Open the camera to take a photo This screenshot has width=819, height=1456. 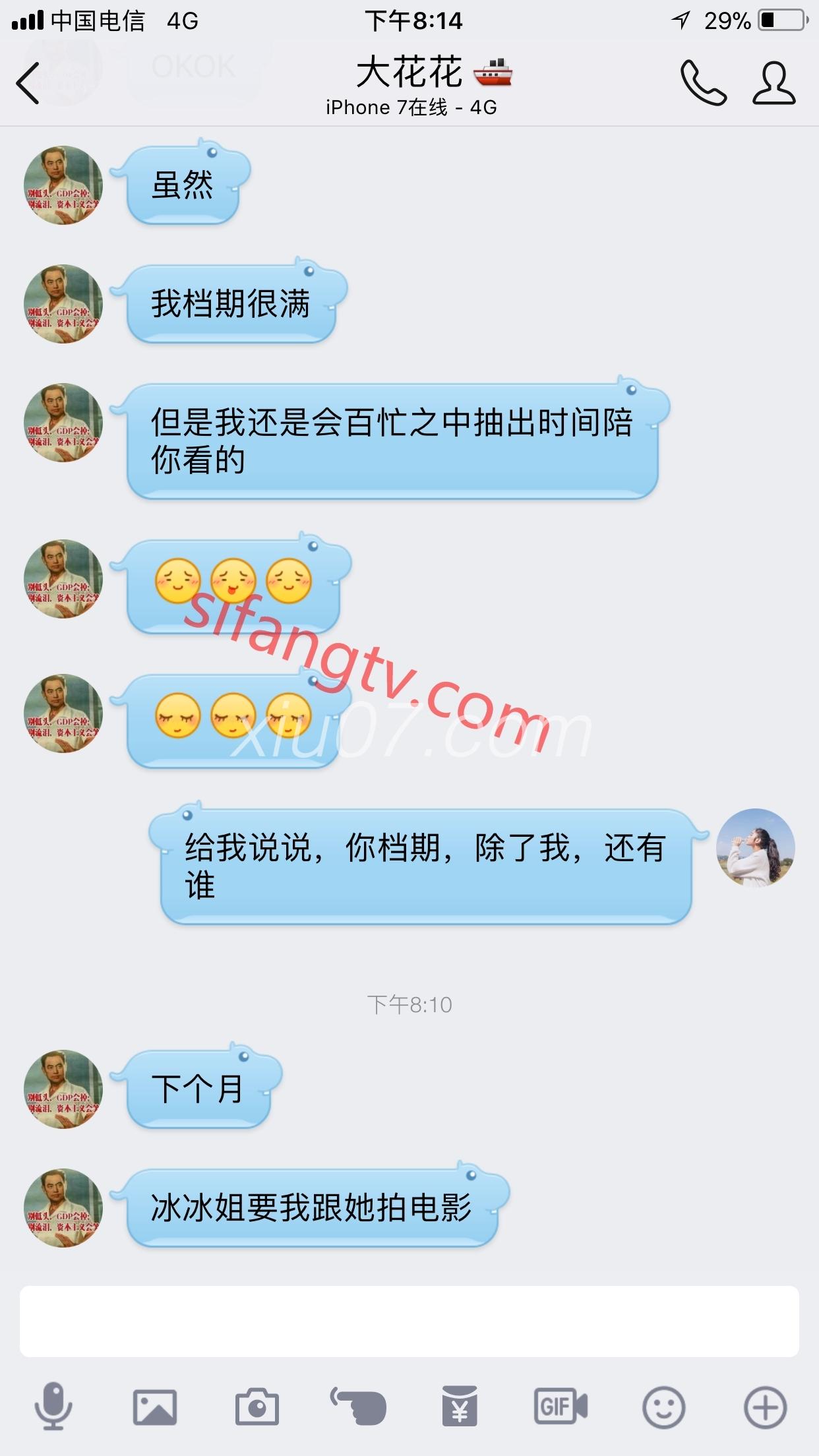257,1407
